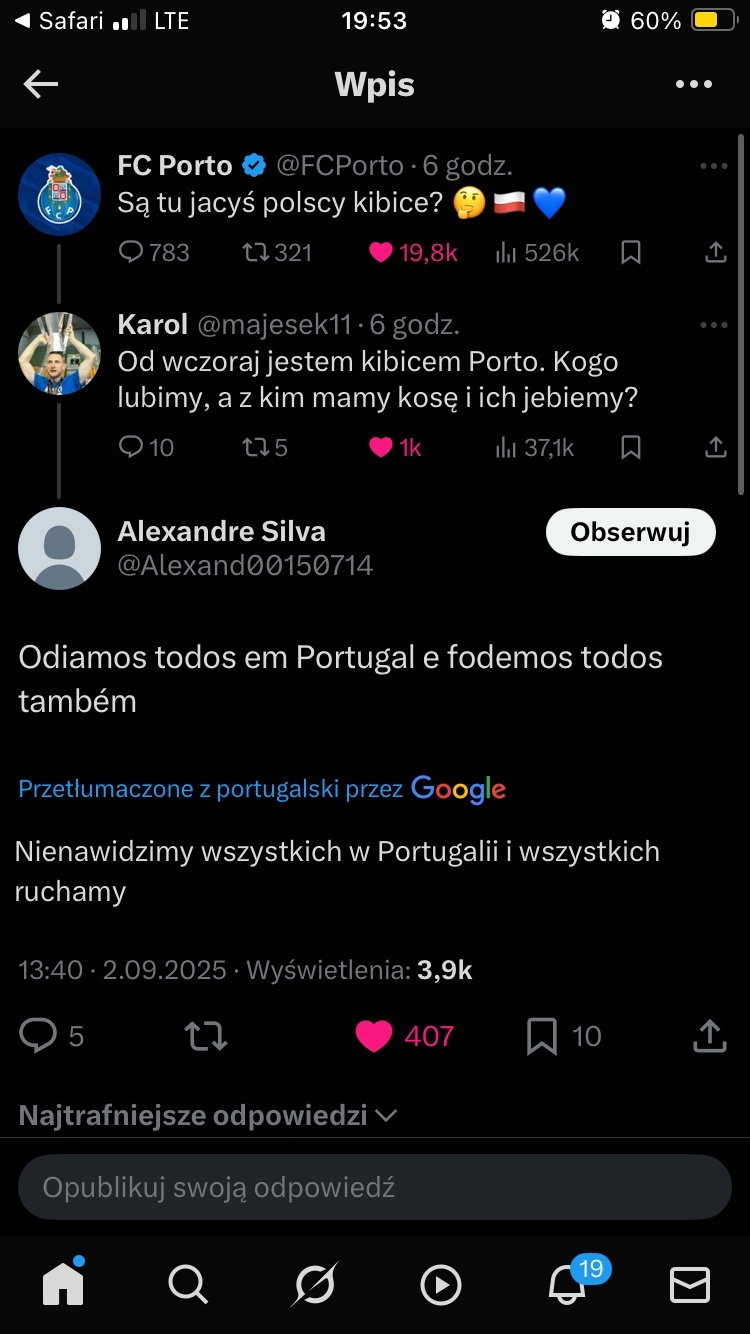Like the FC Porto post
Image resolution: width=750 pixels, height=1334 pixels.
coord(381,253)
